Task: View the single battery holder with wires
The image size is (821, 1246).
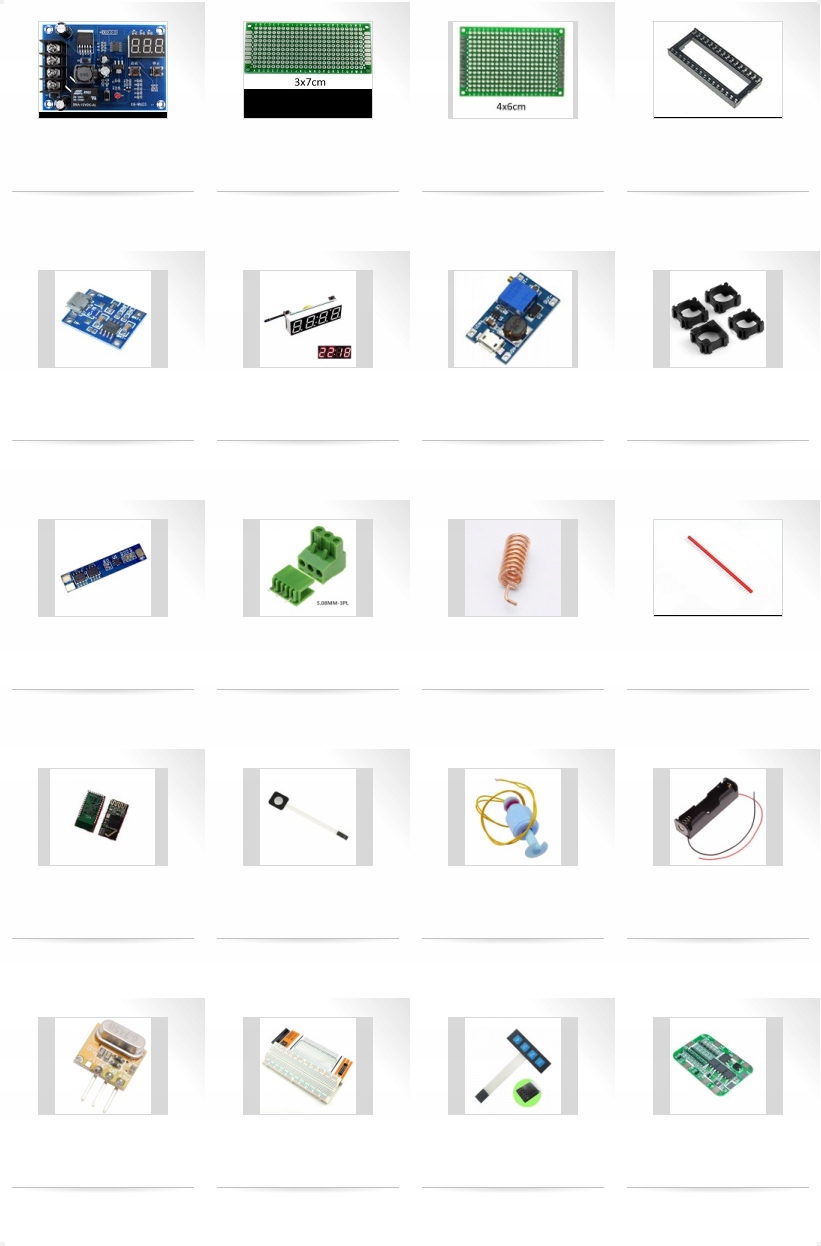Action: tap(718, 816)
